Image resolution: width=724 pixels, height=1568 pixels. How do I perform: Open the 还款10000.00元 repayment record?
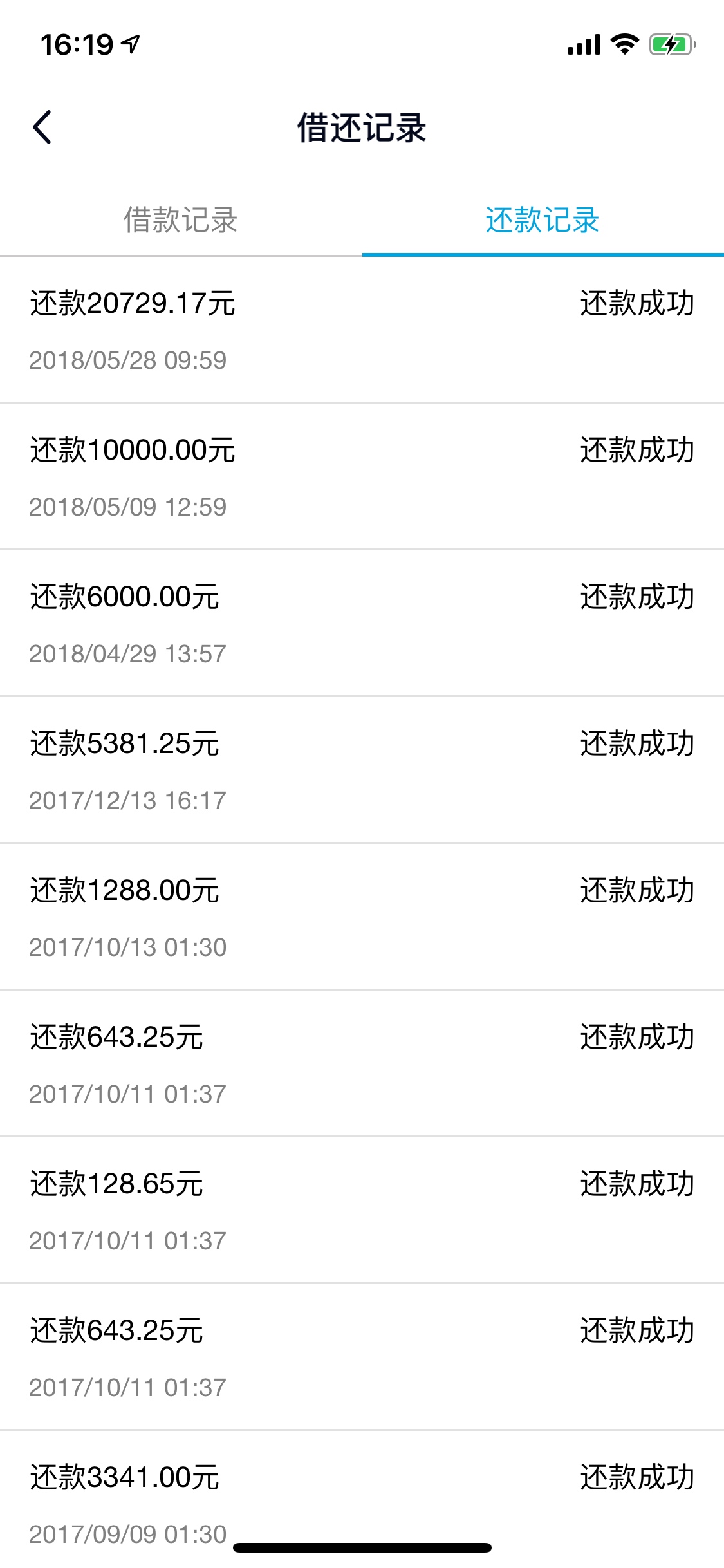362,477
